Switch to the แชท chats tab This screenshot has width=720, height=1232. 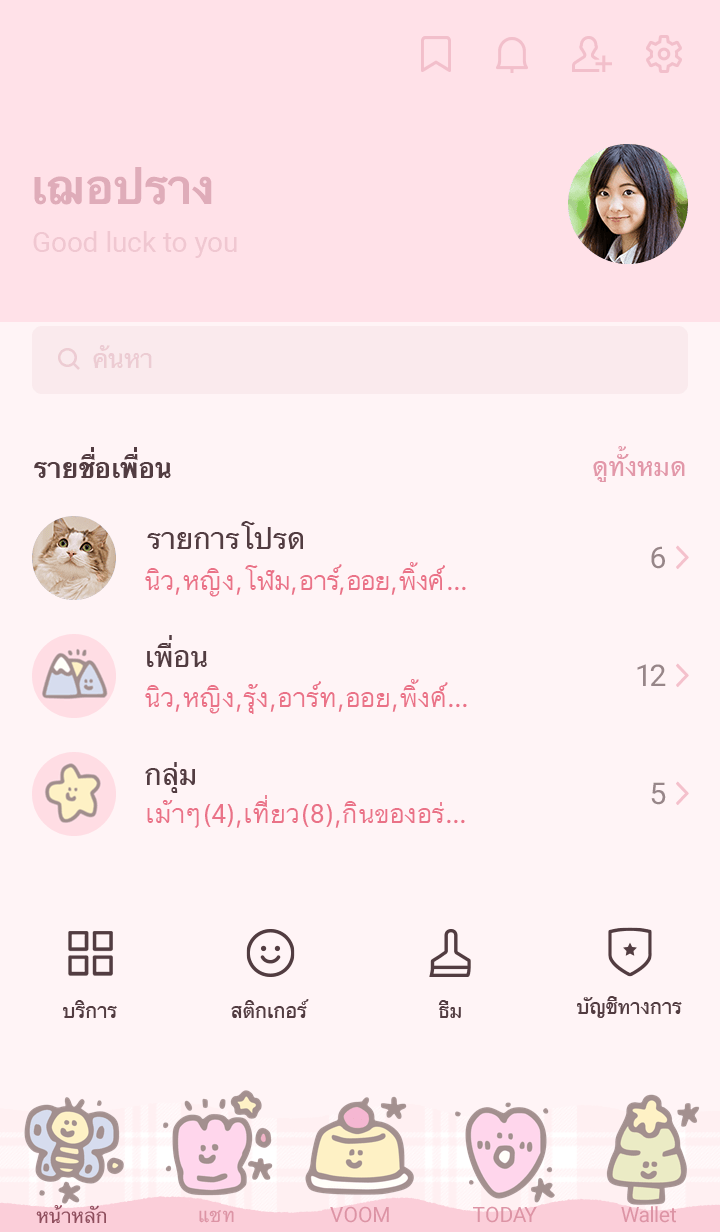click(216, 1162)
